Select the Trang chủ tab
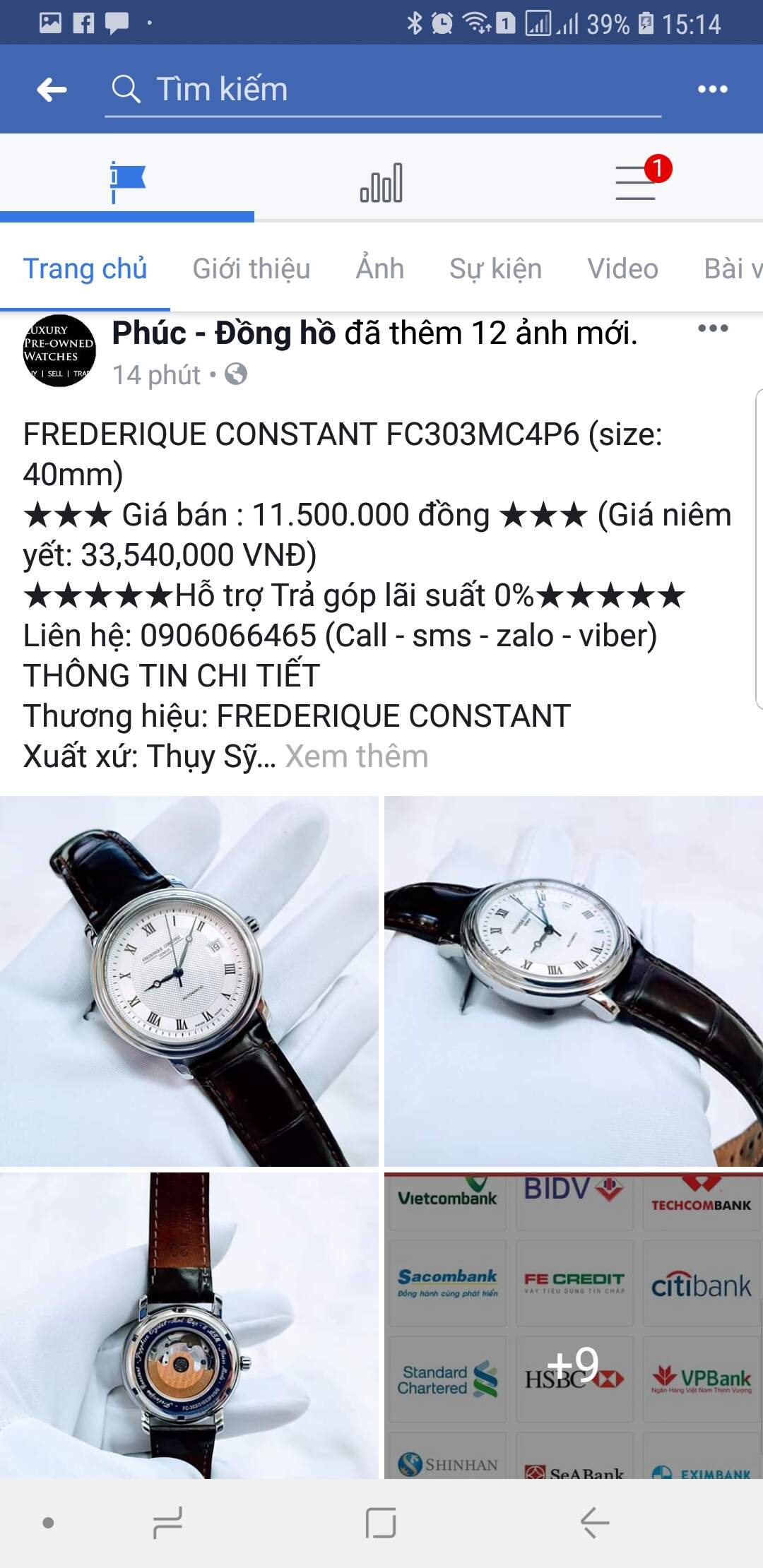 click(x=85, y=269)
